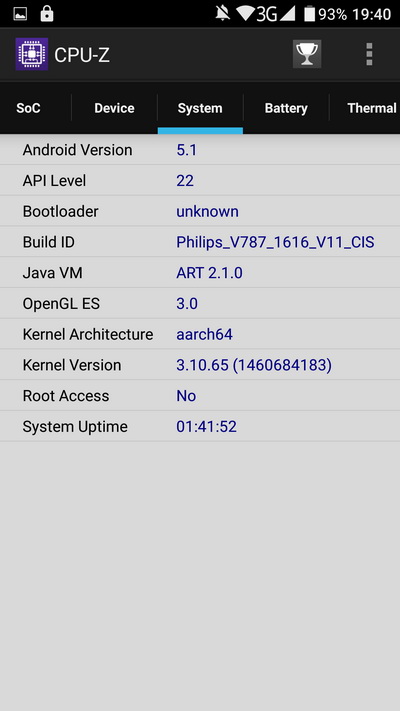Go to the Battery tab

pyautogui.click(x=286, y=108)
